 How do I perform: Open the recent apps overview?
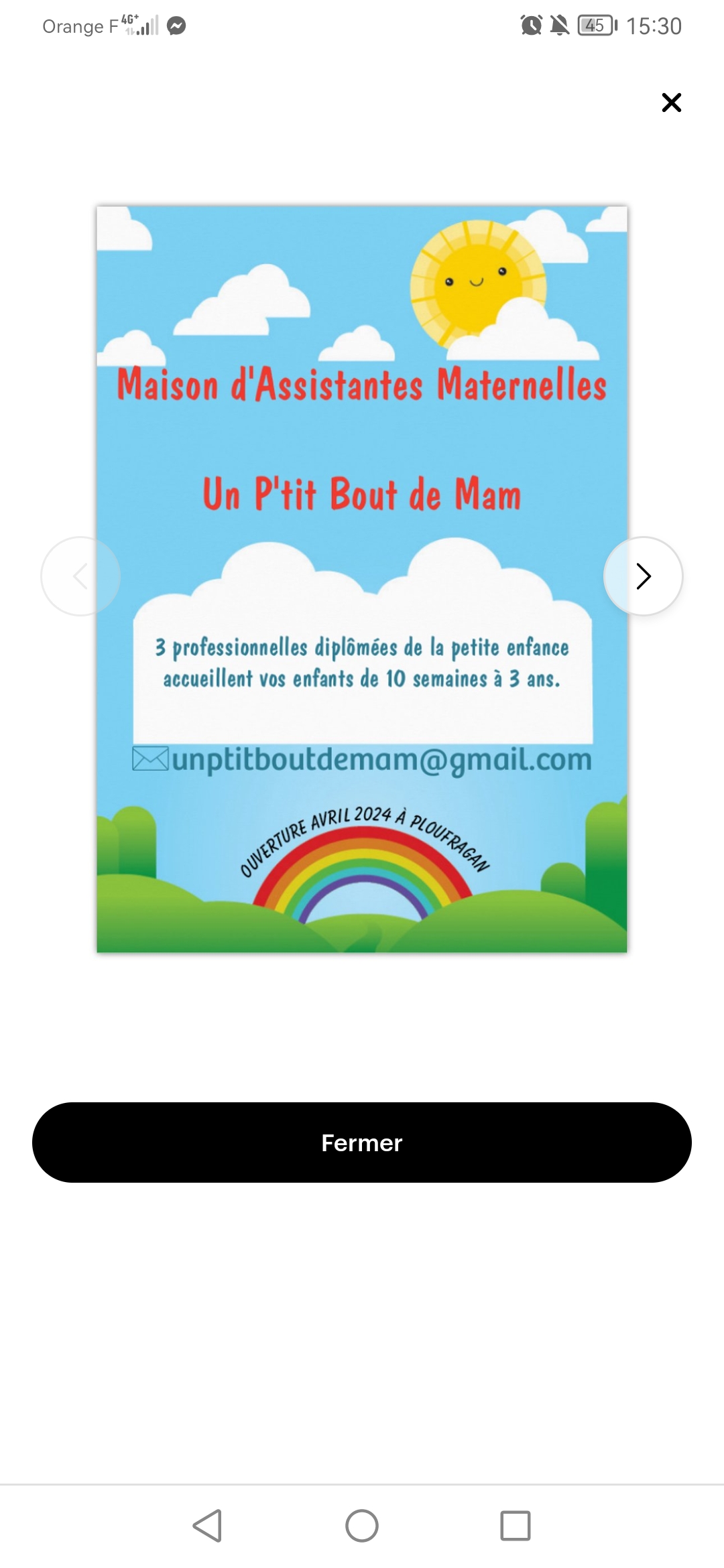coord(516,1526)
